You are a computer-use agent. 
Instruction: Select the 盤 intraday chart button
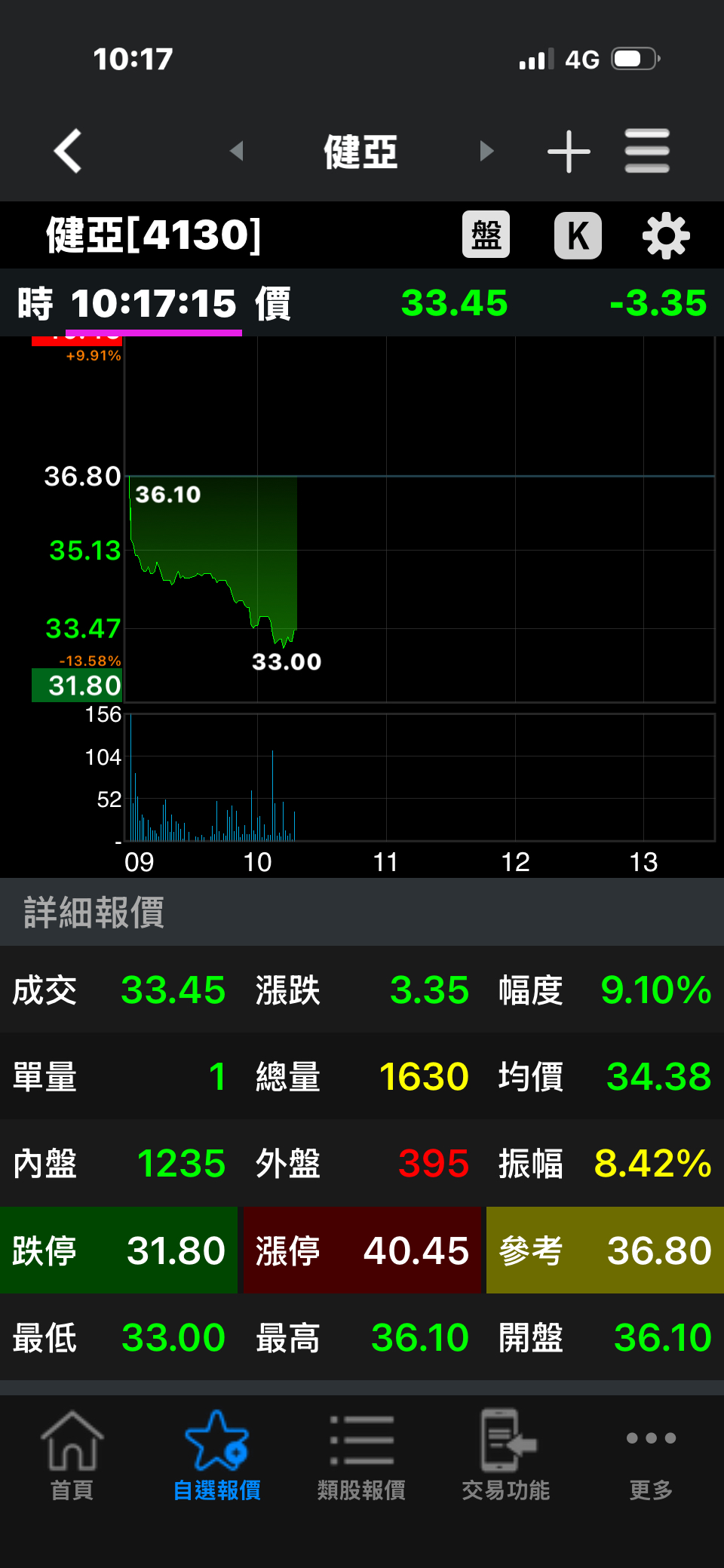[x=486, y=235]
